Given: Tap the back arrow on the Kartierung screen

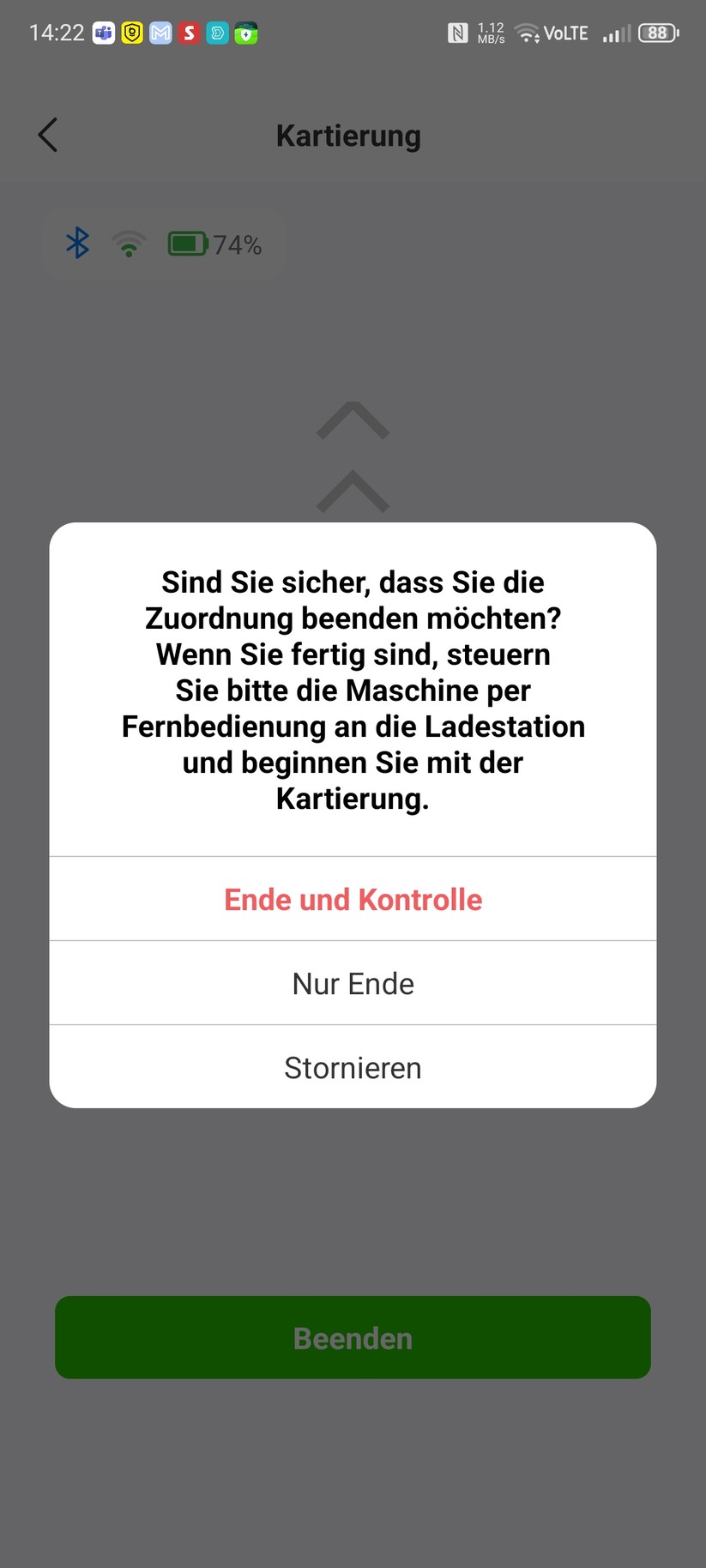Looking at the screenshot, I should pyautogui.click(x=47, y=135).
